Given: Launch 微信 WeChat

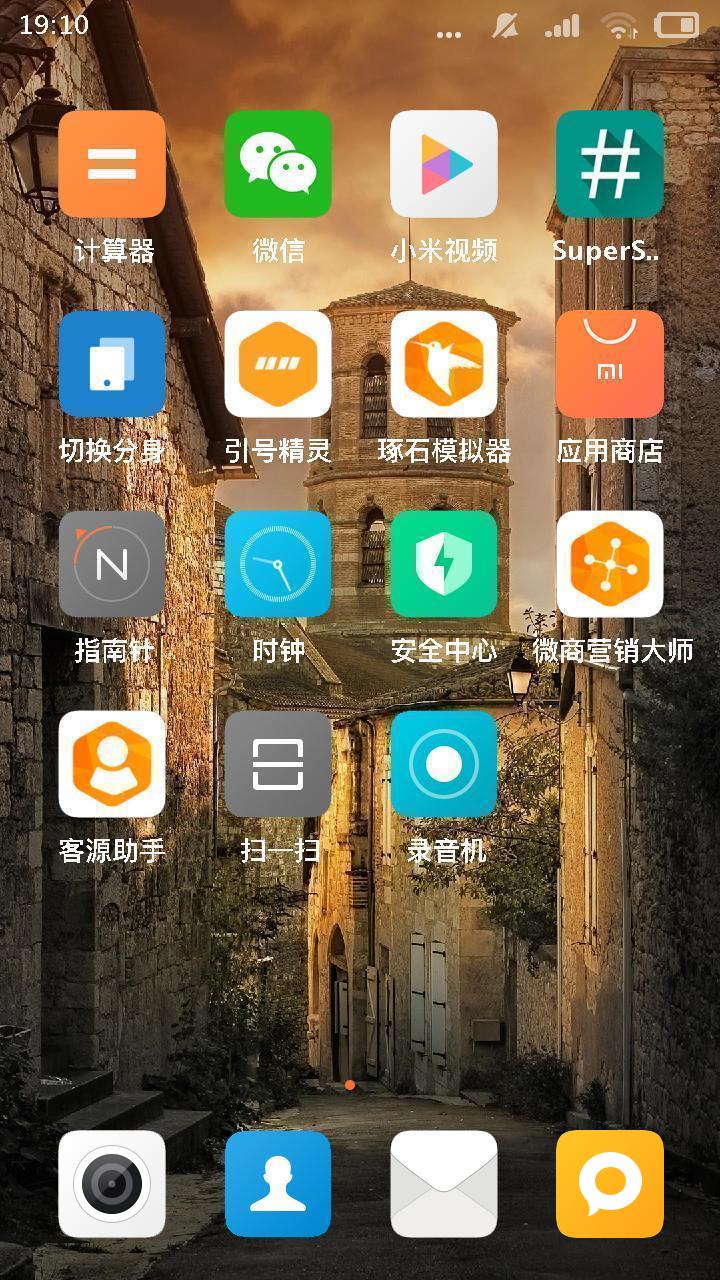Looking at the screenshot, I should click(x=278, y=164).
